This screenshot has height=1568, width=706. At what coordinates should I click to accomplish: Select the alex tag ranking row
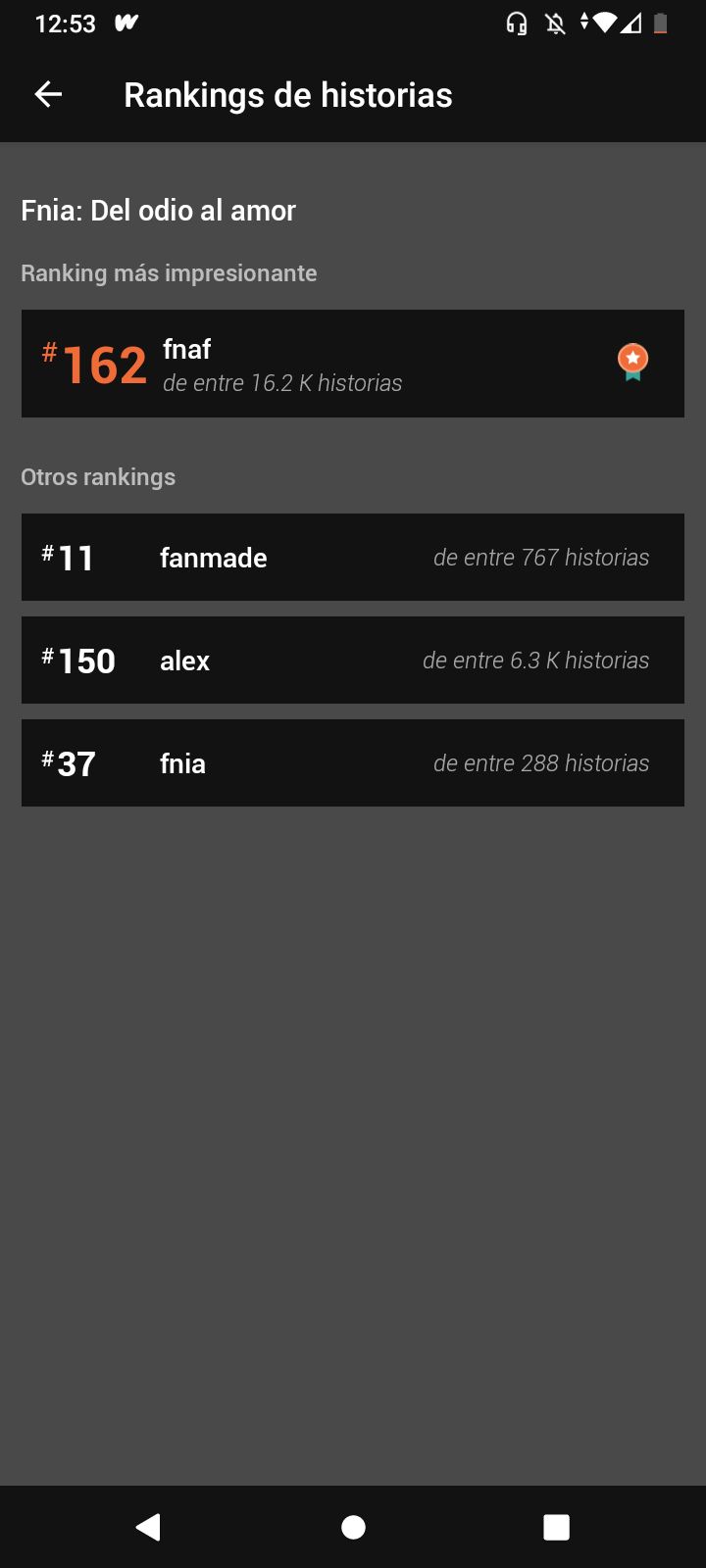pos(353,660)
